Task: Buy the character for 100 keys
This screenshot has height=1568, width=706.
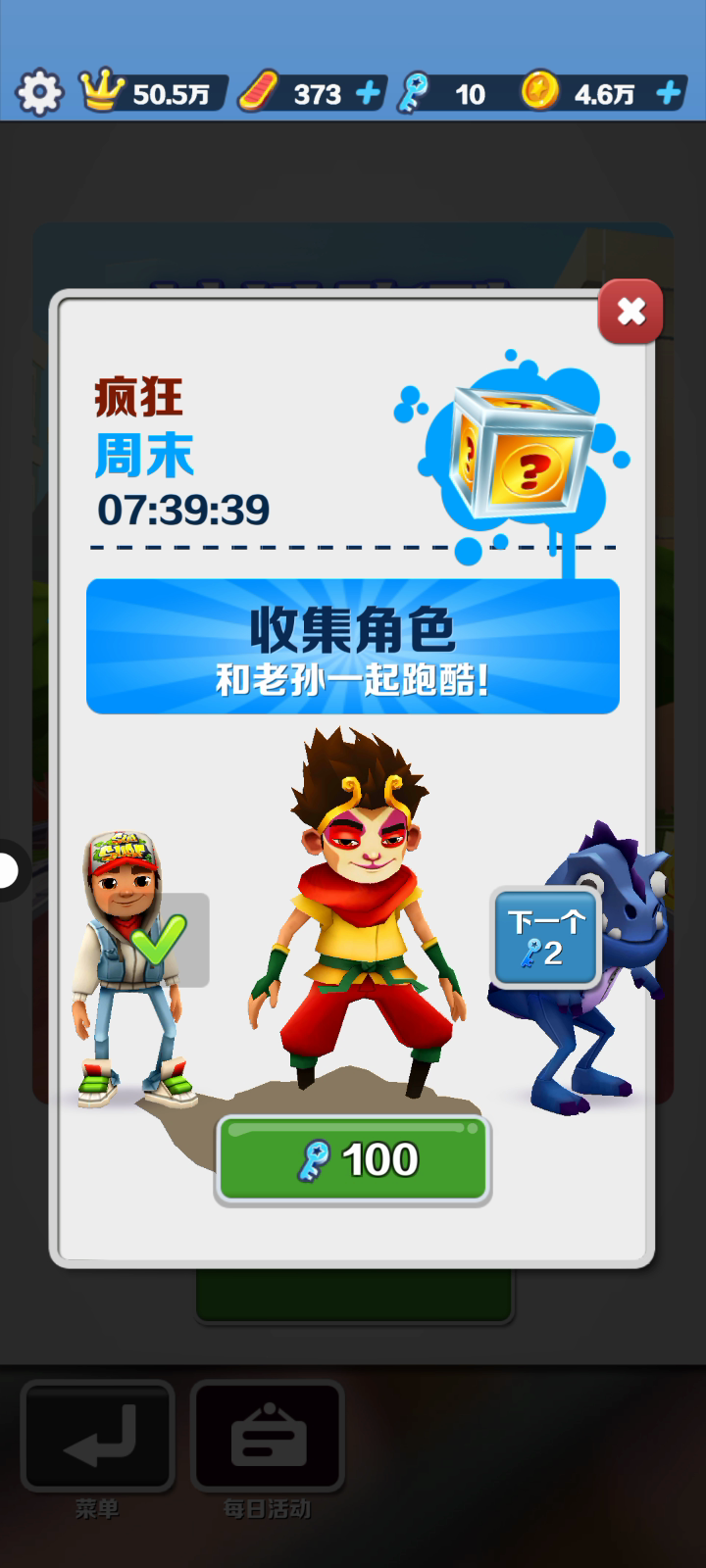Action: pos(353,1160)
